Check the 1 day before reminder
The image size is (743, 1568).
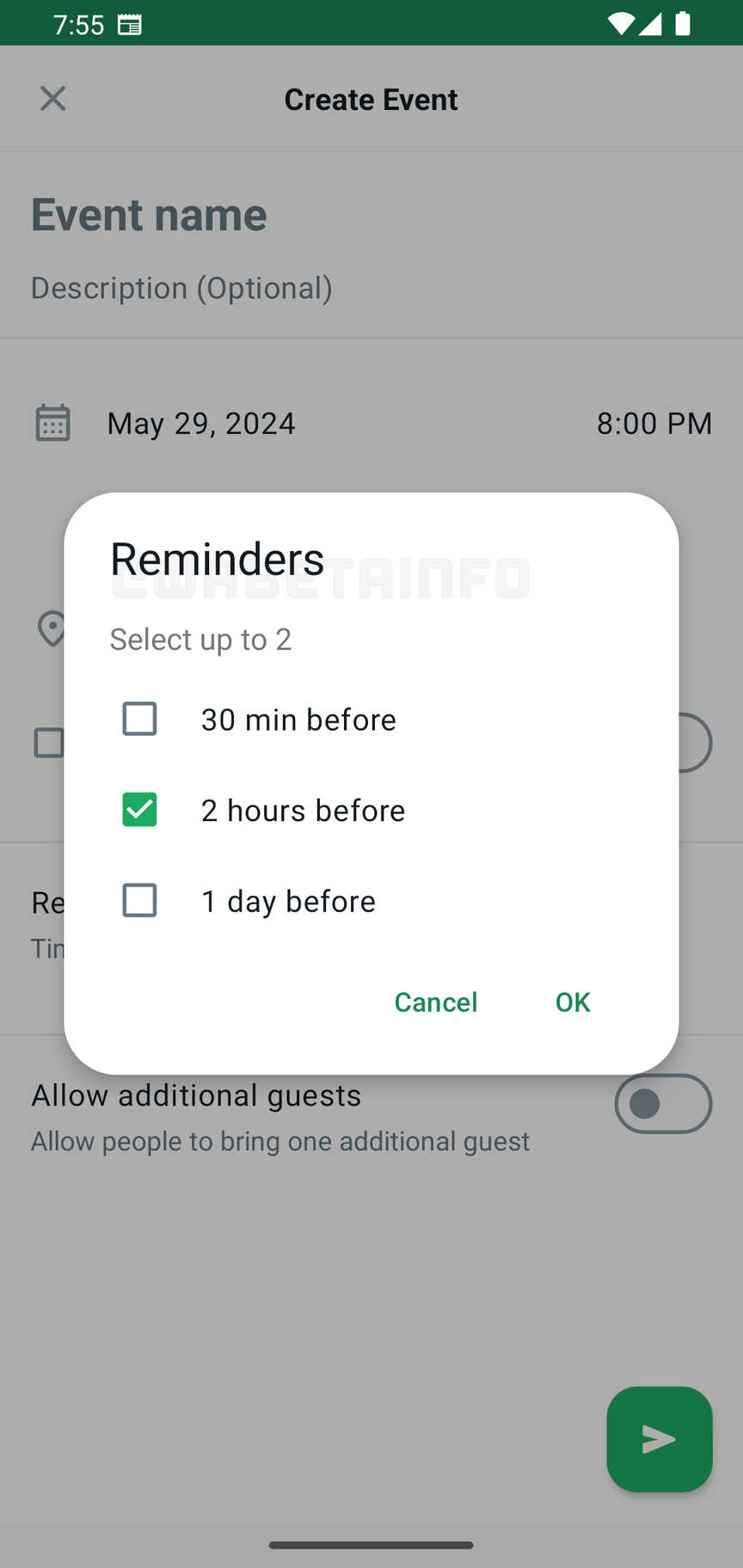pyautogui.click(x=139, y=900)
